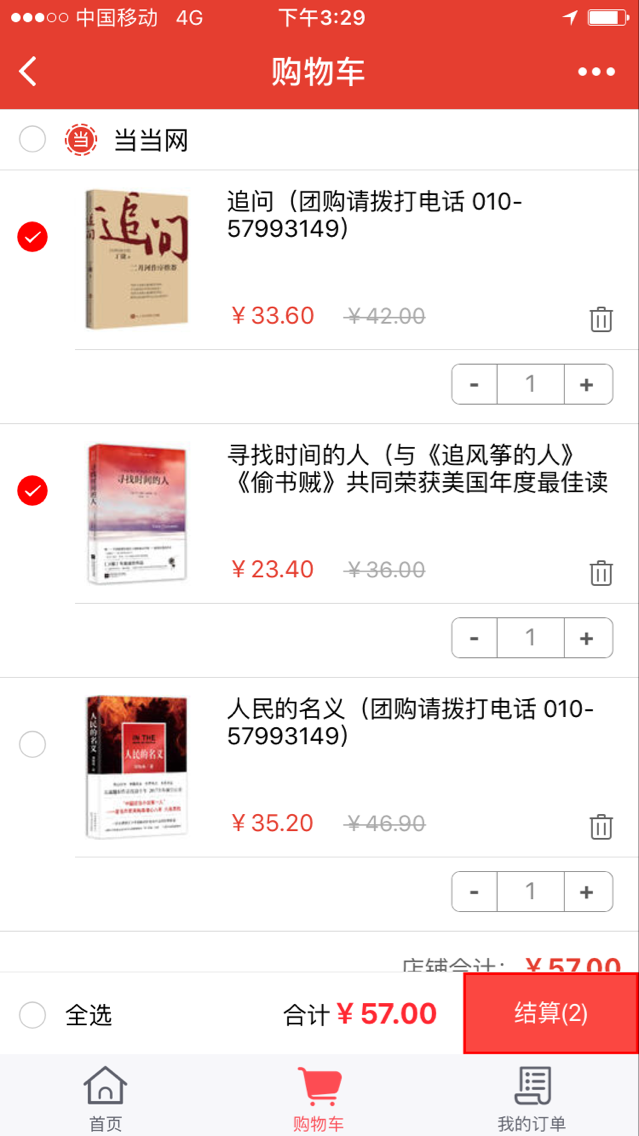Delete 人民的名义 from the cart
639x1136 pixels.
[x=601, y=827]
